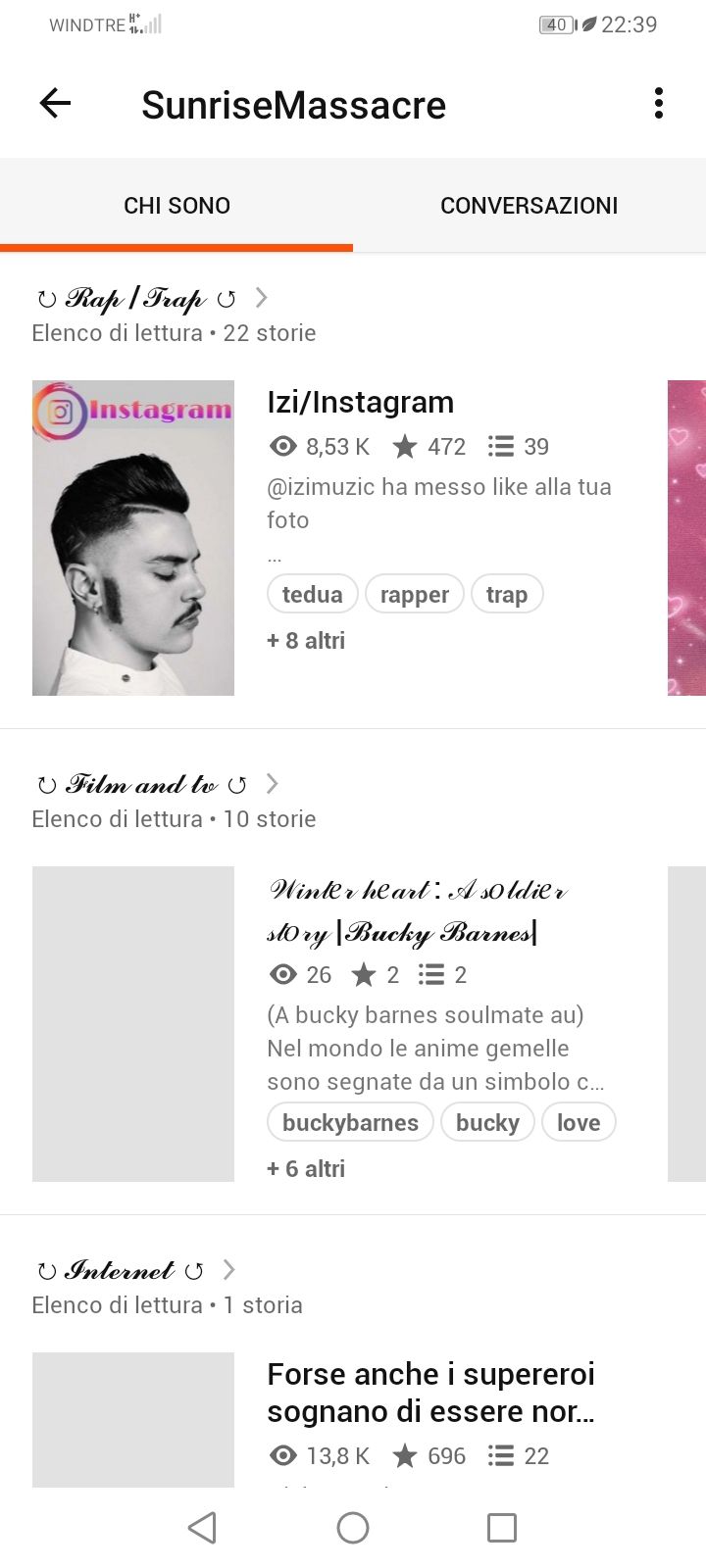Open the Winter heart Bucky Barnes story
The image size is (706, 1568).
418,911
